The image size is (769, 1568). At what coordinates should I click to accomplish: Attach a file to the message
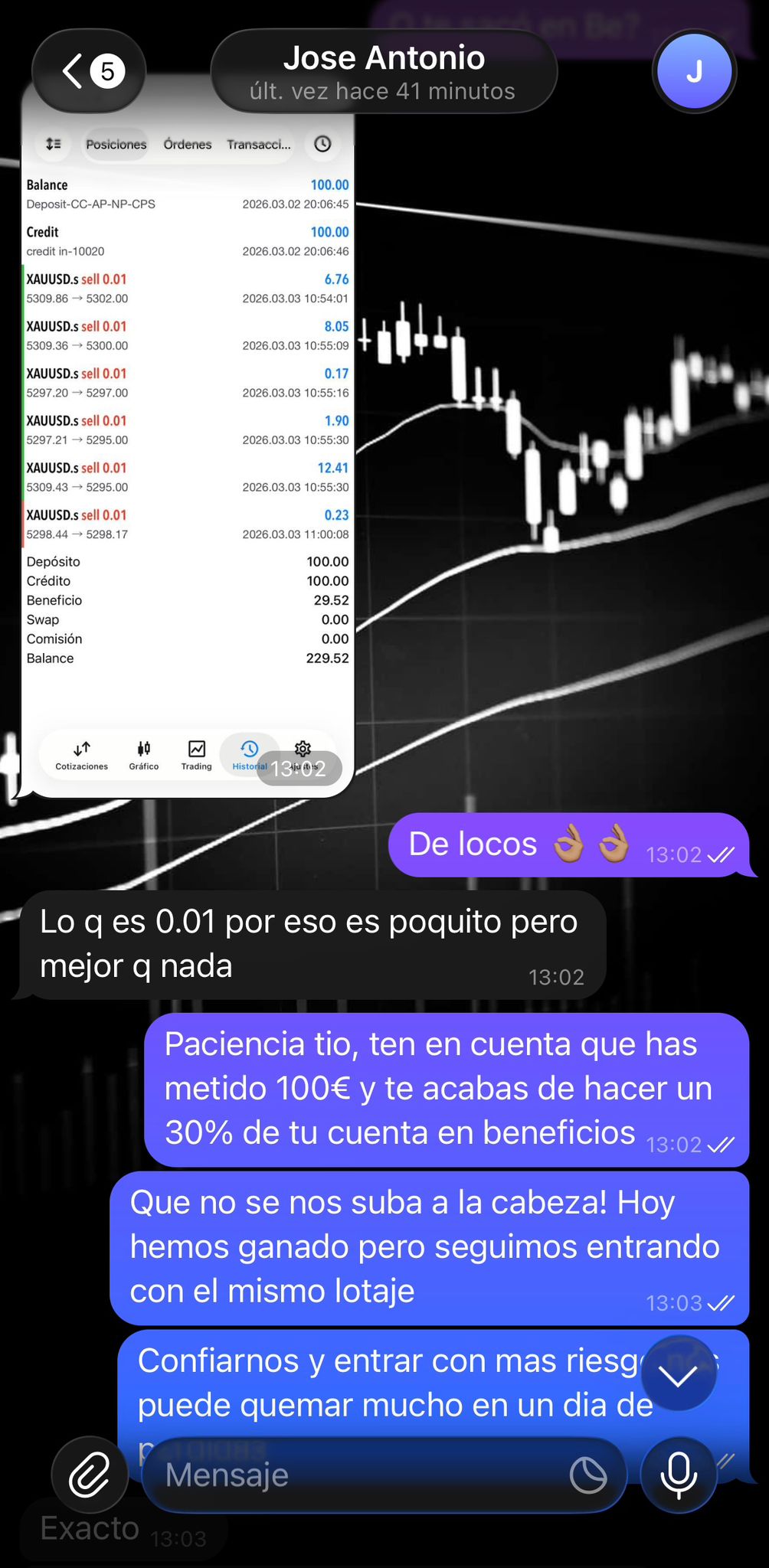90,1474
